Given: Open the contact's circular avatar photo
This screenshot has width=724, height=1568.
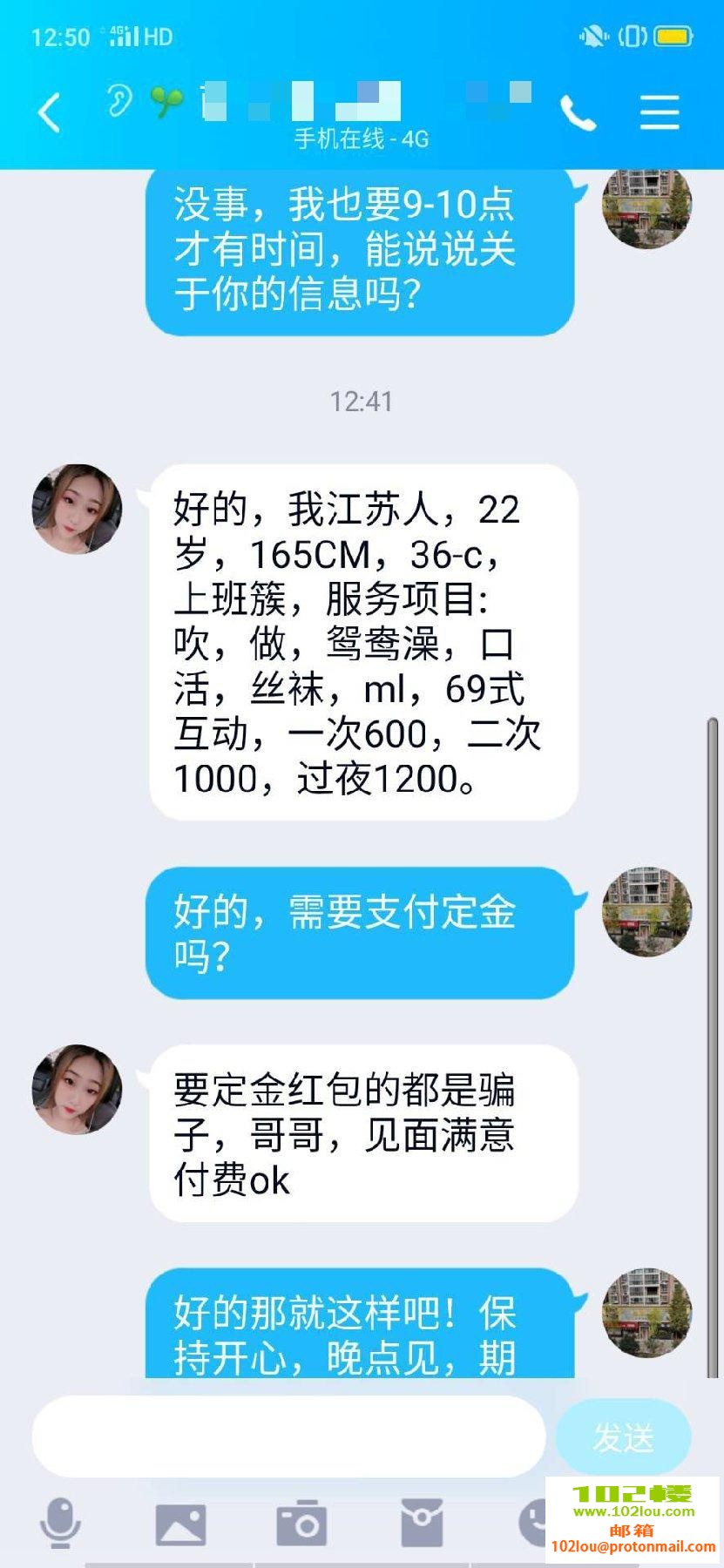Looking at the screenshot, I should pyautogui.click(x=77, y=508).
